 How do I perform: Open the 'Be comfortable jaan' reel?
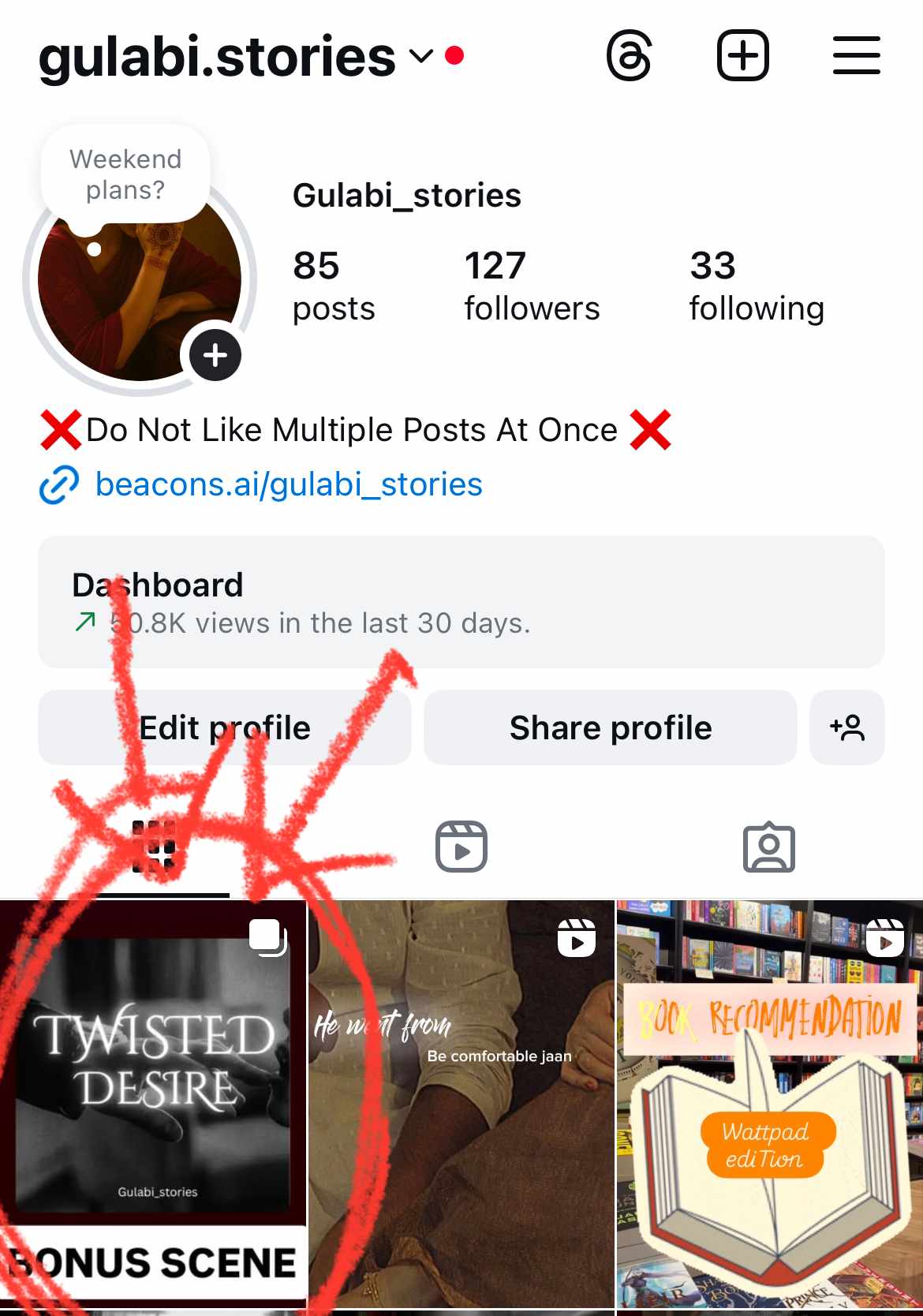click(x=461, y=1105)
